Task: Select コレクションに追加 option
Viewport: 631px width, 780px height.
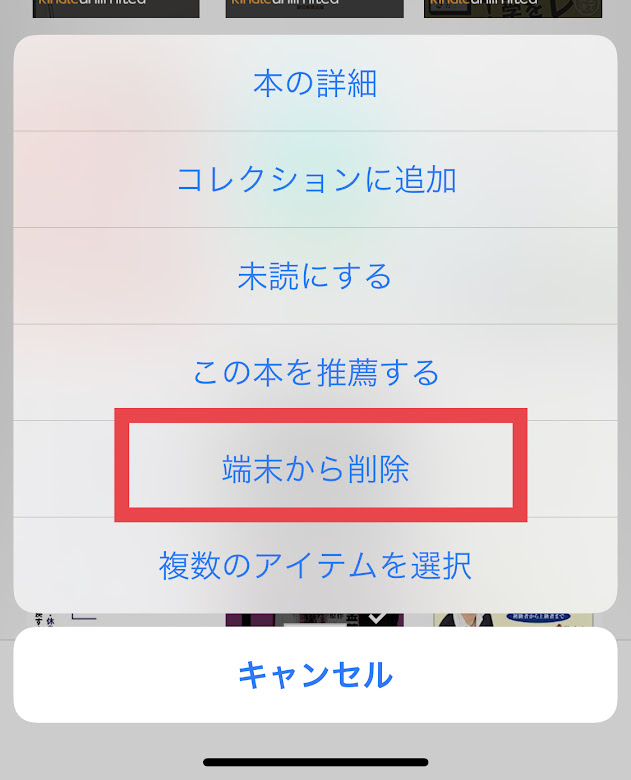Action: 315,180
